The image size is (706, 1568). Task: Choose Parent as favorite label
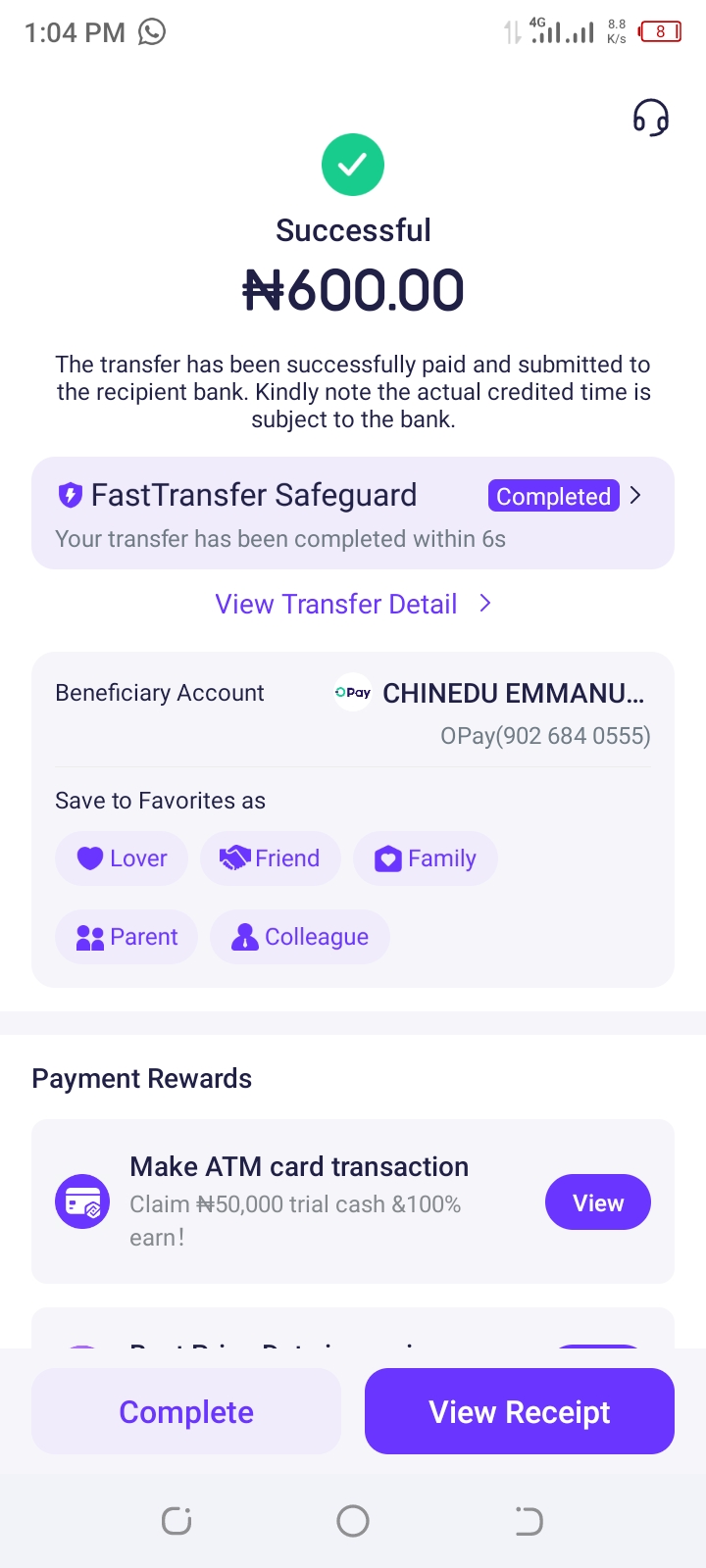click(x=126, y=937)
